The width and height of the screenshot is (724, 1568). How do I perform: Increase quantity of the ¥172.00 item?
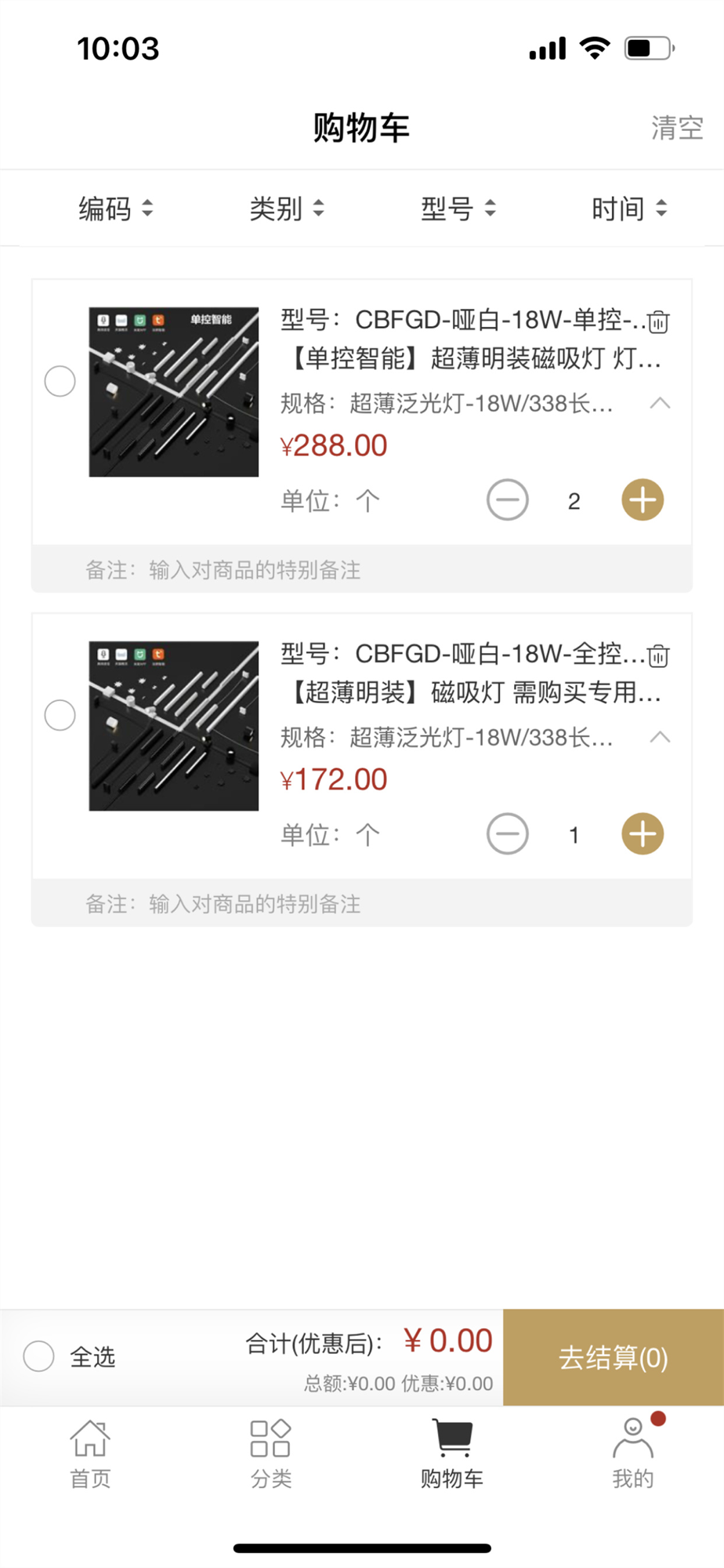pyautogui.click(x=643, y=834)
